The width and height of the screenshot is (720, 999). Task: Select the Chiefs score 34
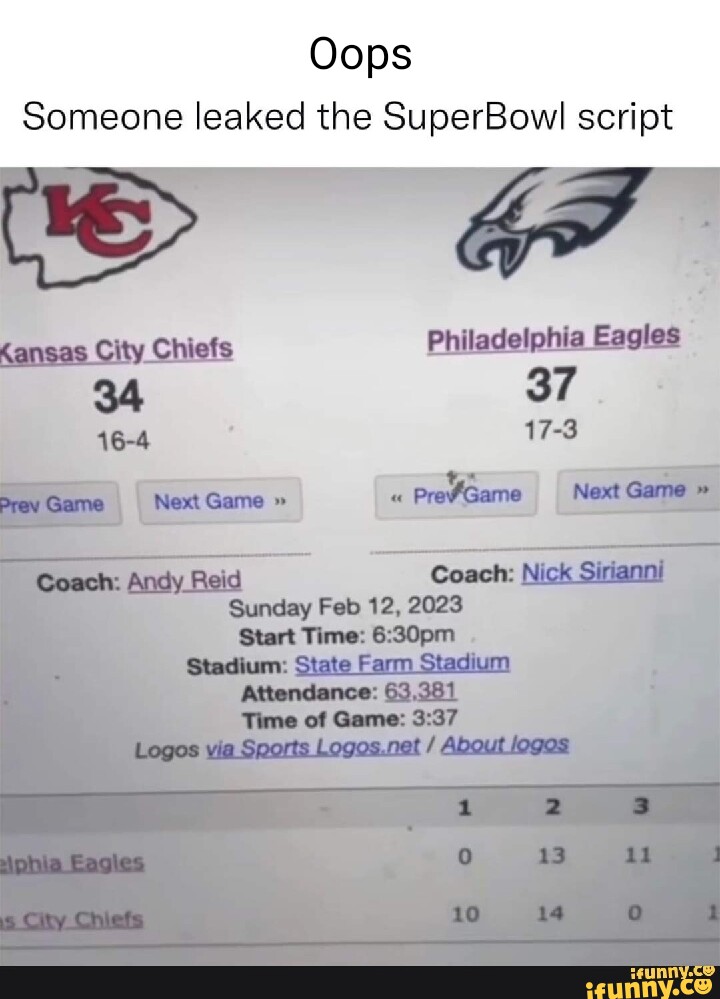(x=120, y=395)
